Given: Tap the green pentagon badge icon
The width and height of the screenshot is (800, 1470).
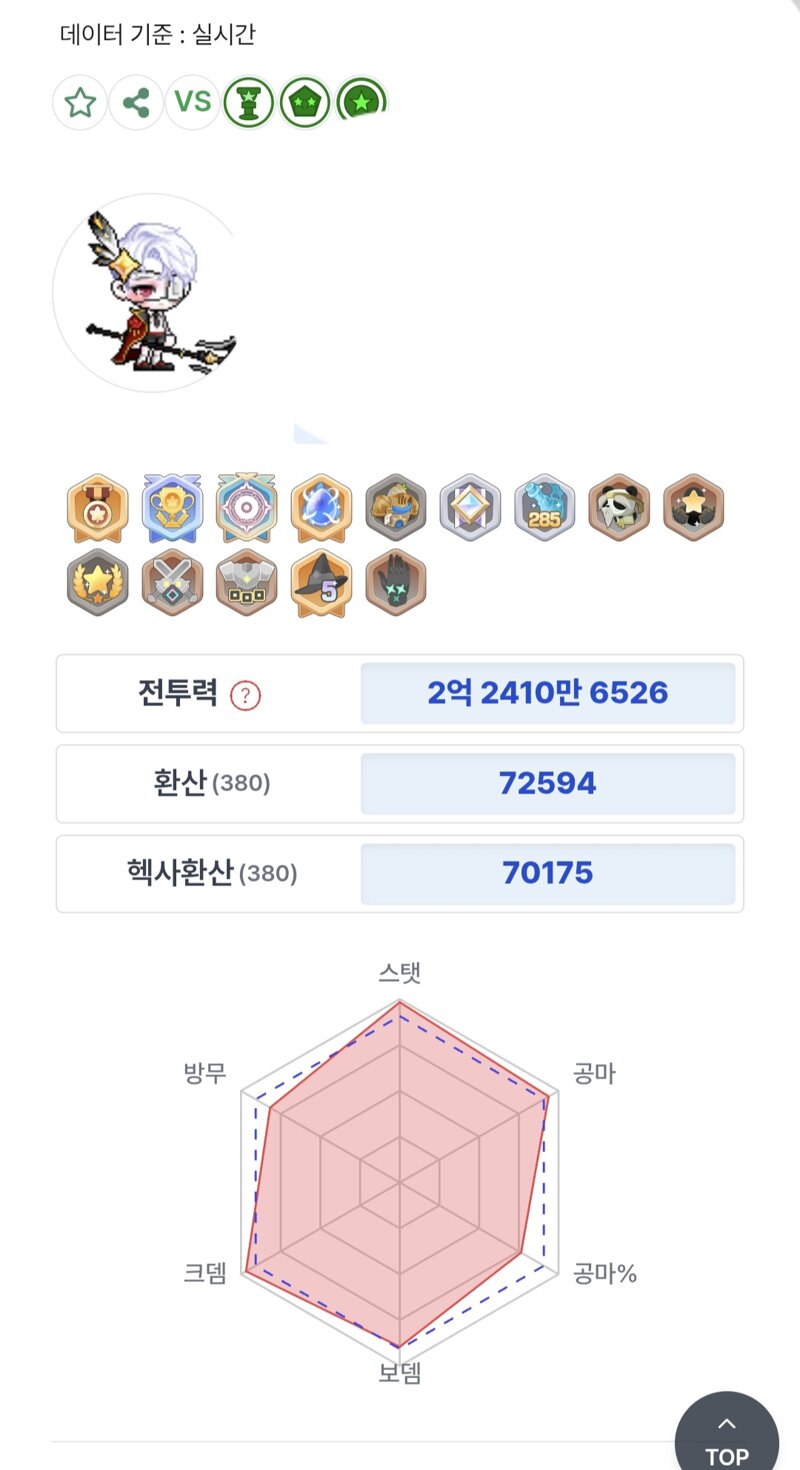Looking at the screenshot, I should (305, 102).
